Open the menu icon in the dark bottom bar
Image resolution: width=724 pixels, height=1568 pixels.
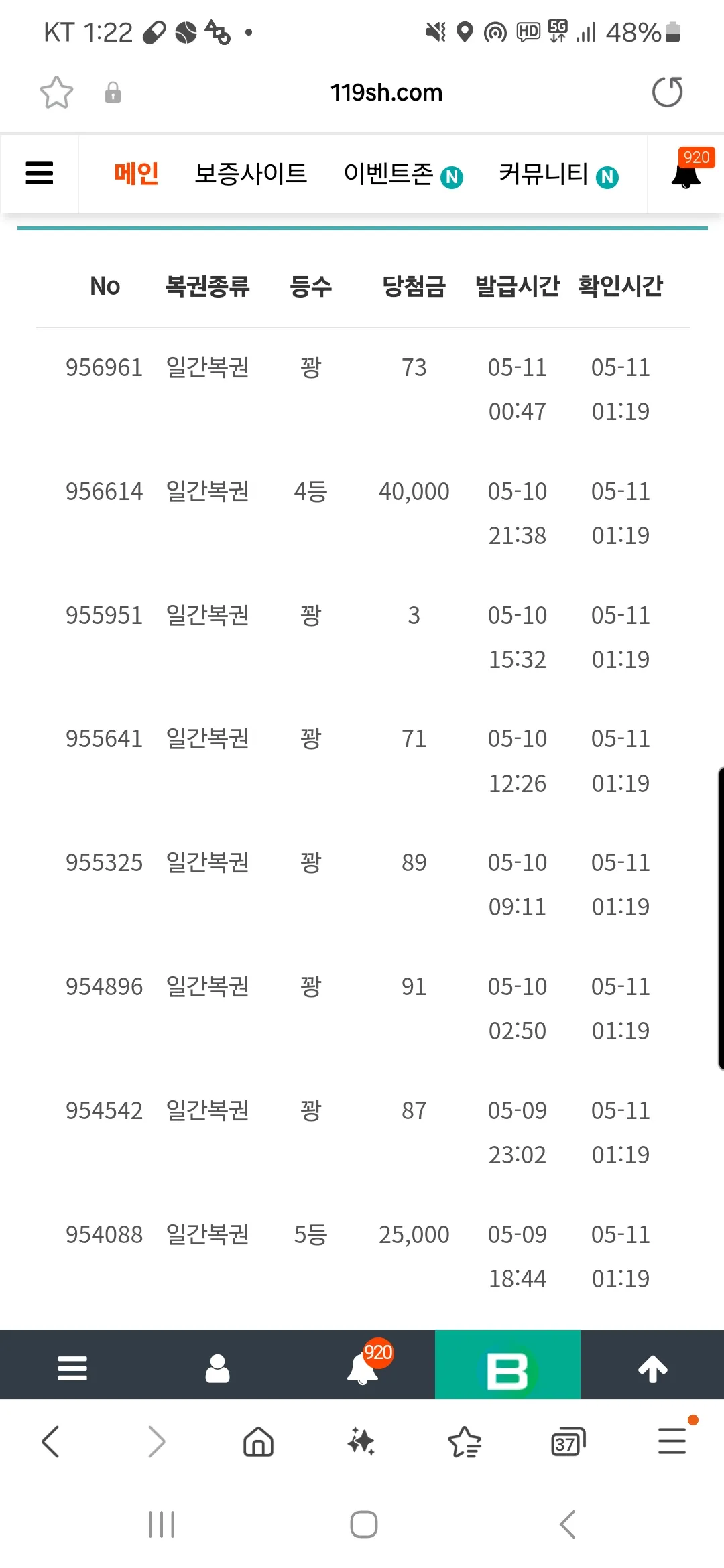[x=72, y=1368]
